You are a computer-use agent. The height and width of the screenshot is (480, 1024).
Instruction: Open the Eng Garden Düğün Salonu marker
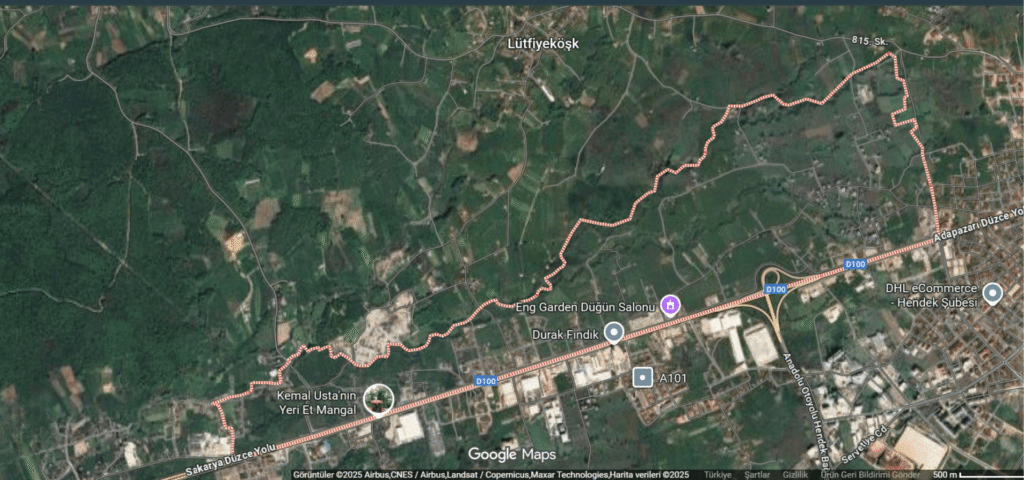click(x=670, y=304)
